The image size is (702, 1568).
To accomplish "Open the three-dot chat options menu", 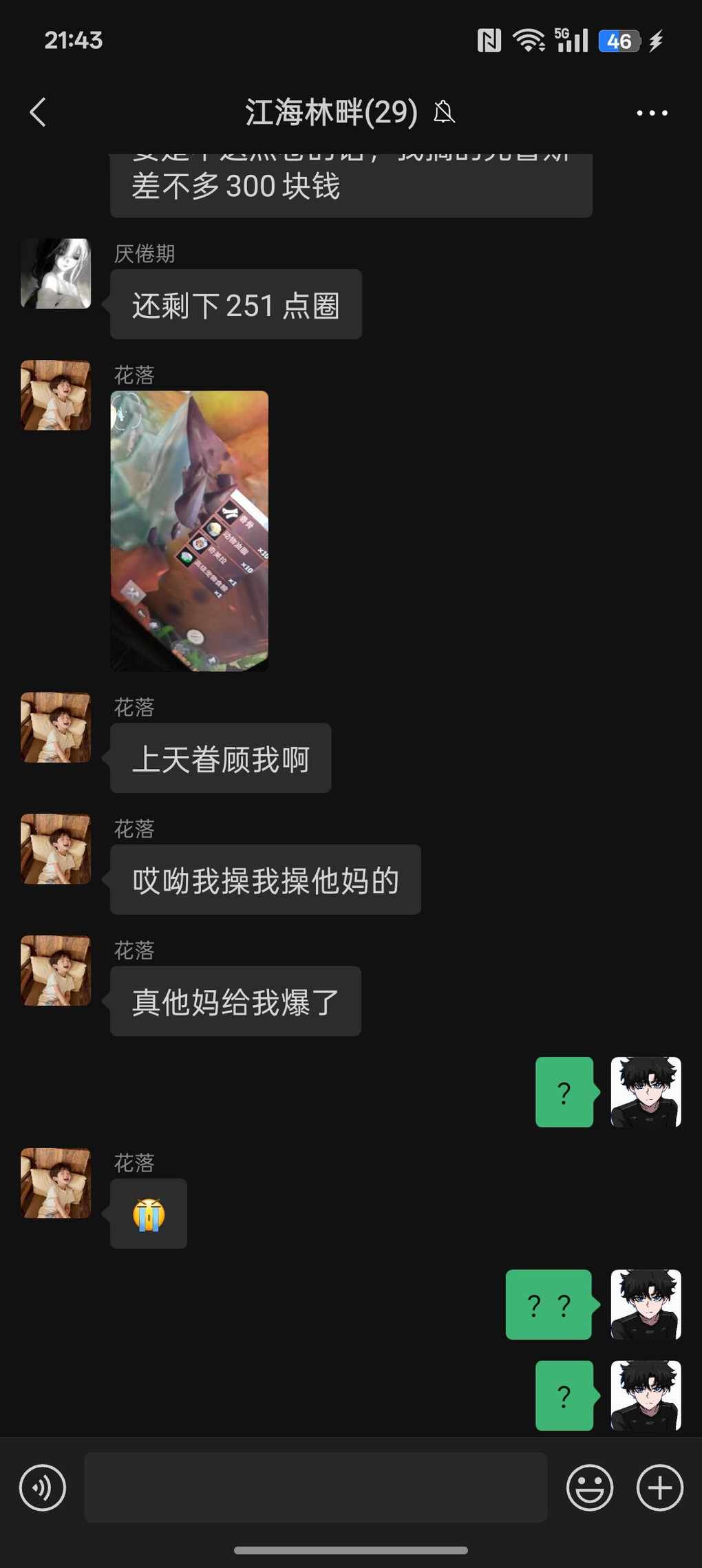I will [651, 113].
